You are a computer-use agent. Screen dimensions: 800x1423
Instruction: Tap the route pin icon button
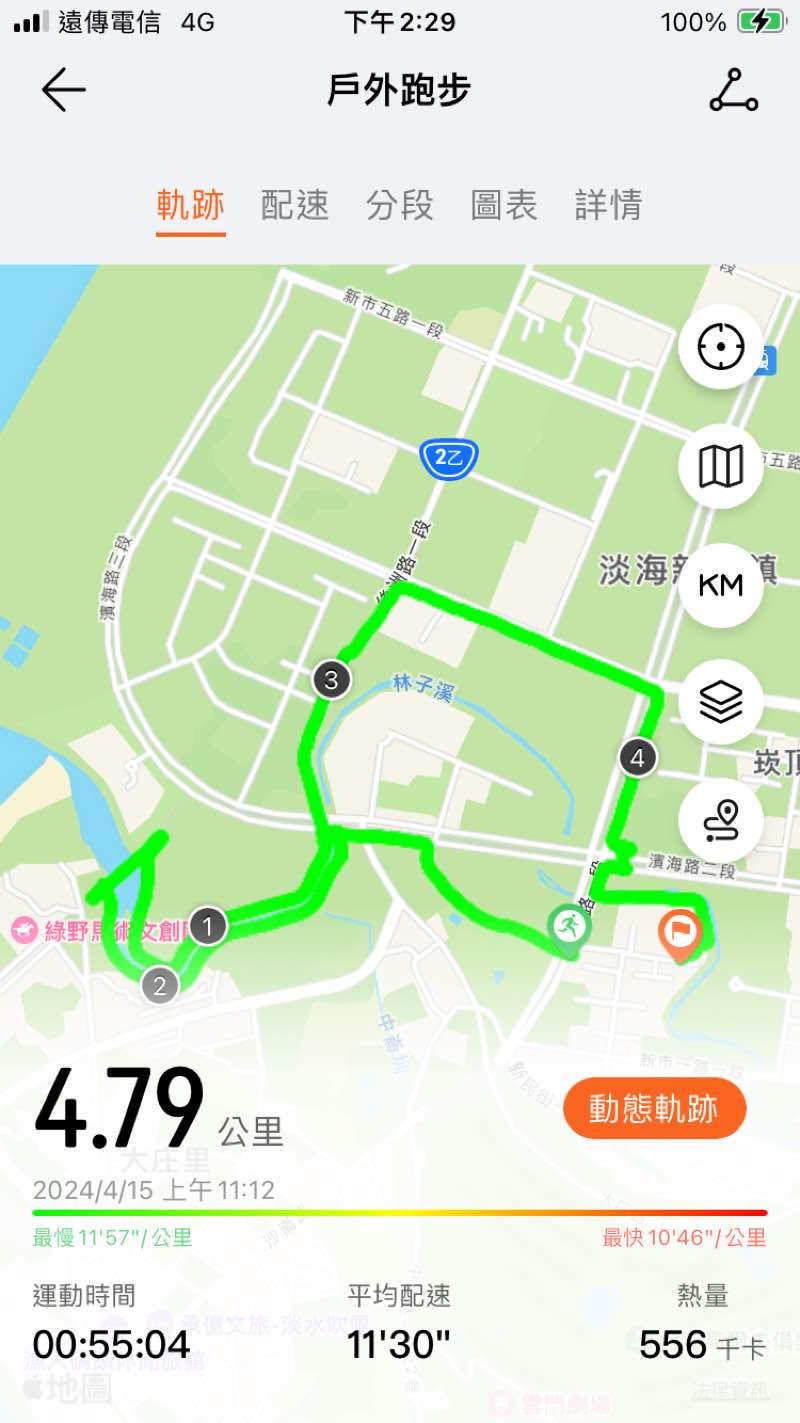point(720,820)
